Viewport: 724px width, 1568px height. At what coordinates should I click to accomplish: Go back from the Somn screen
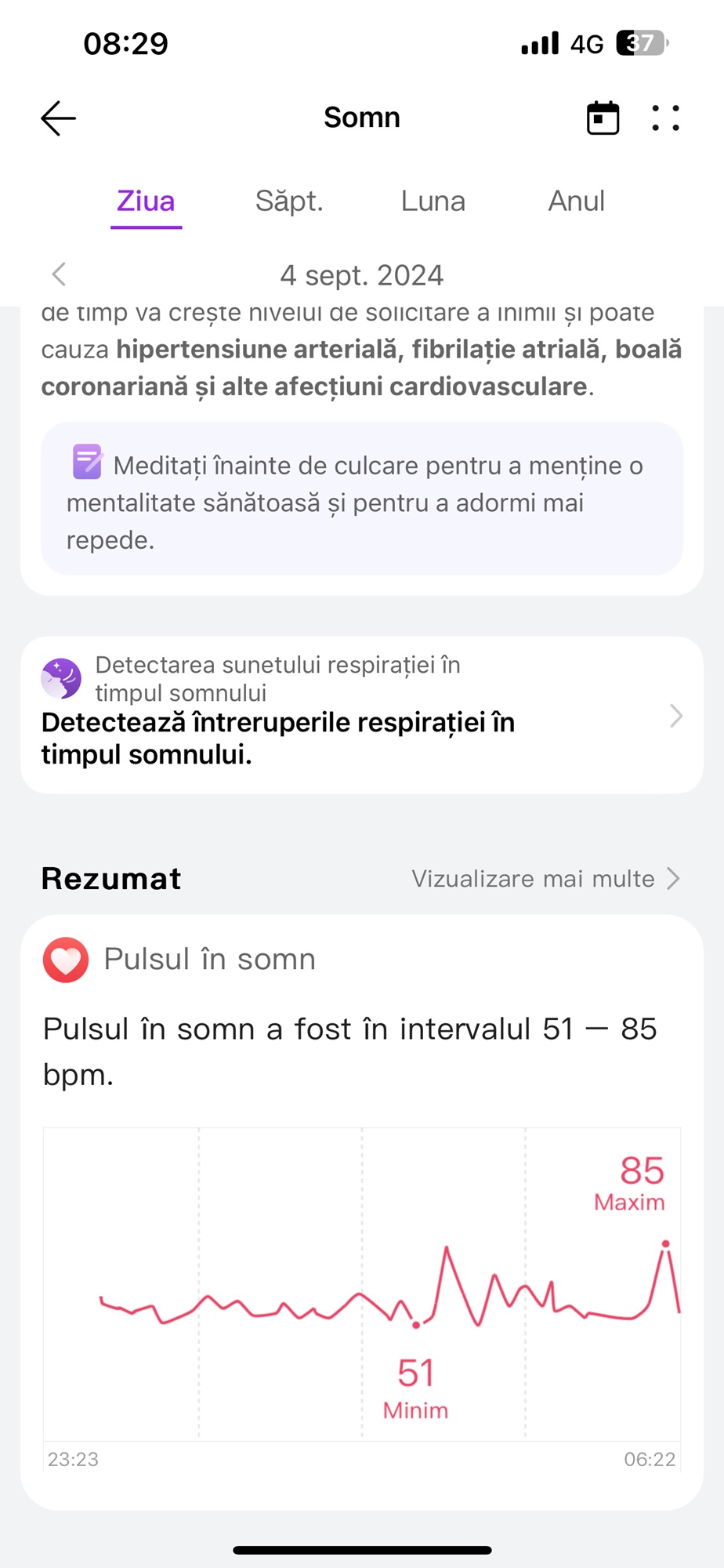click(x=59, y=118)
